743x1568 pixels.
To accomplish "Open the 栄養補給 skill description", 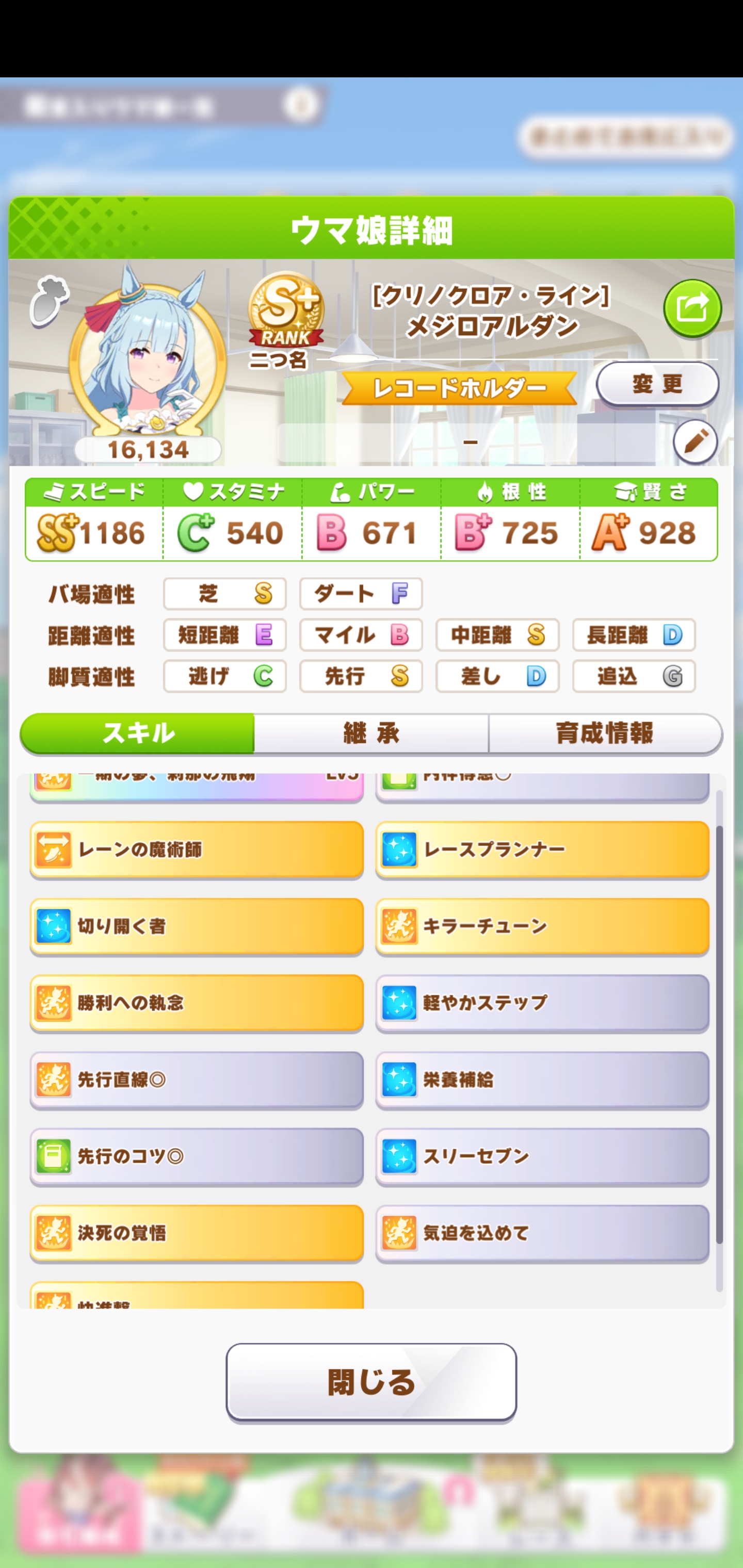I will point(542,1080).
